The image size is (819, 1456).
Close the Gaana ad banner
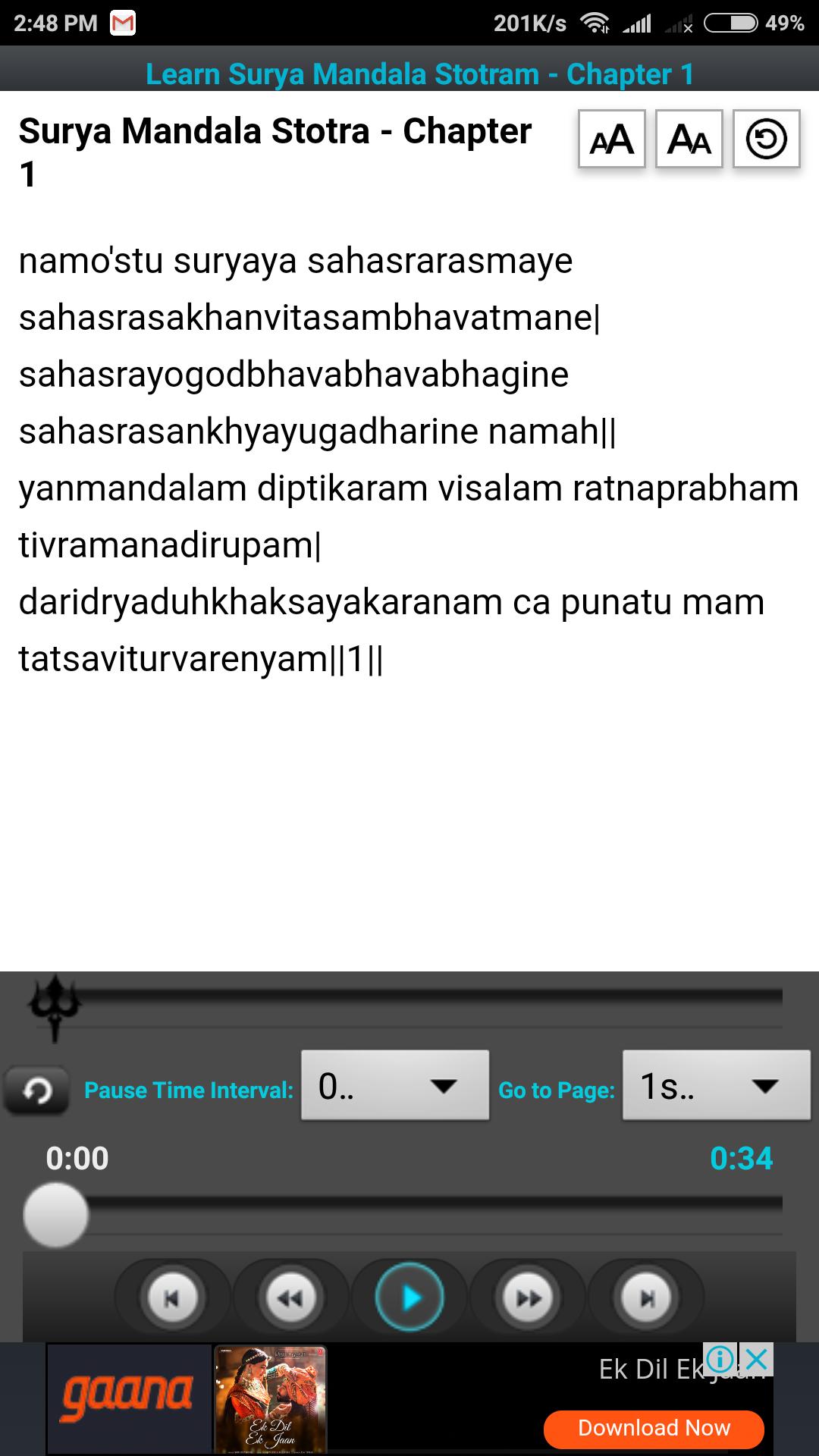[x=756, y=1360]
